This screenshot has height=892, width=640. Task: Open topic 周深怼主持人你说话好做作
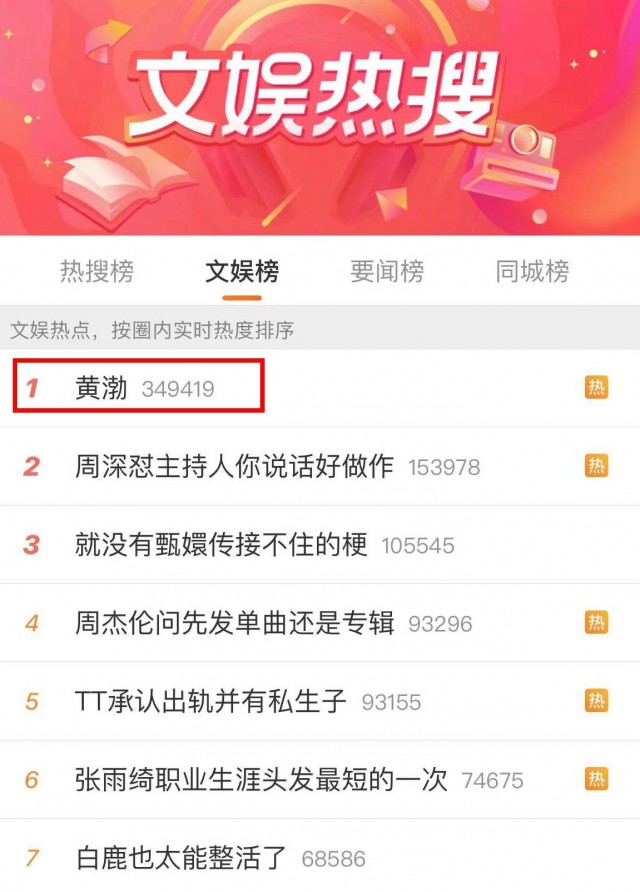[234, 466]
